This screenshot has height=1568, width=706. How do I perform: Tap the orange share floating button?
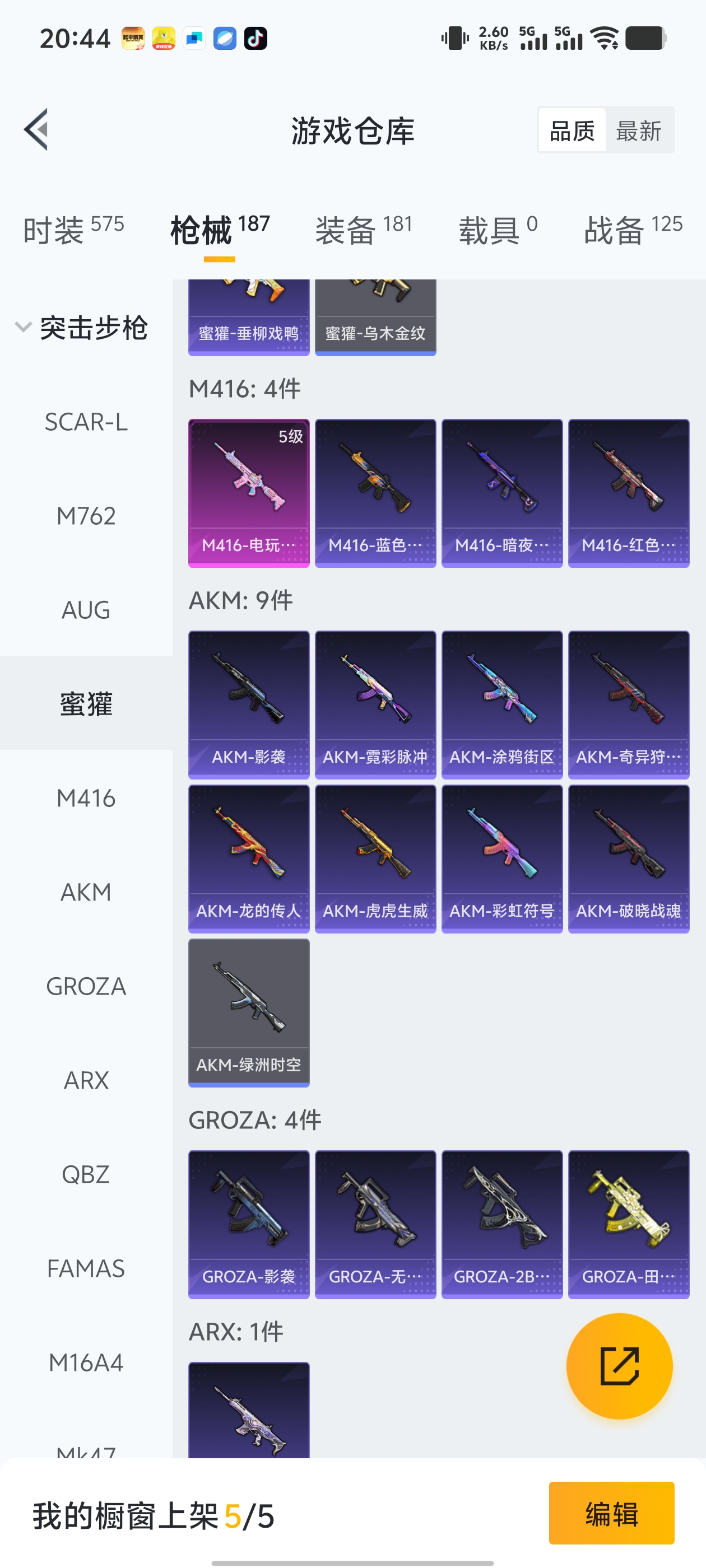point(619,1366)
